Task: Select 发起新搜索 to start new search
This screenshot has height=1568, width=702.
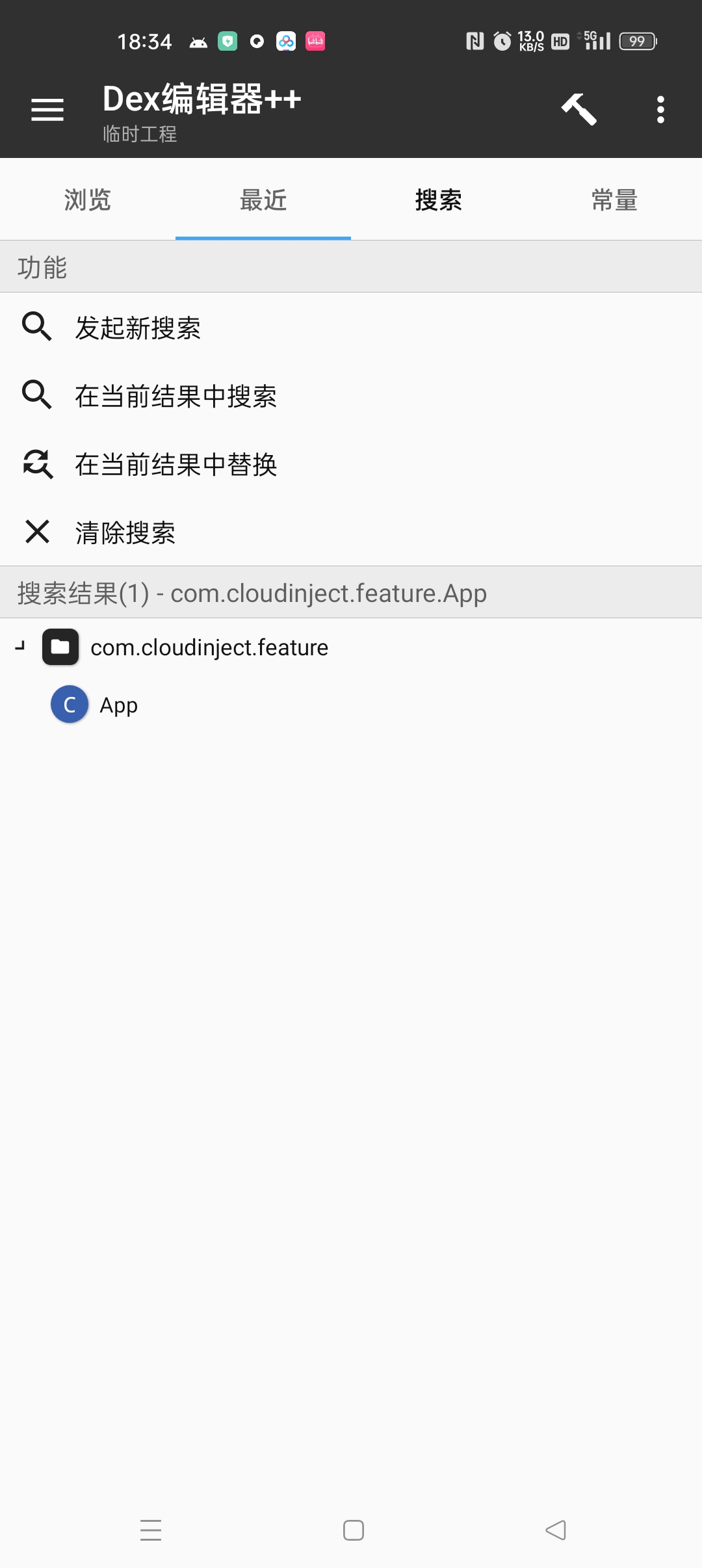Action: 138,328
